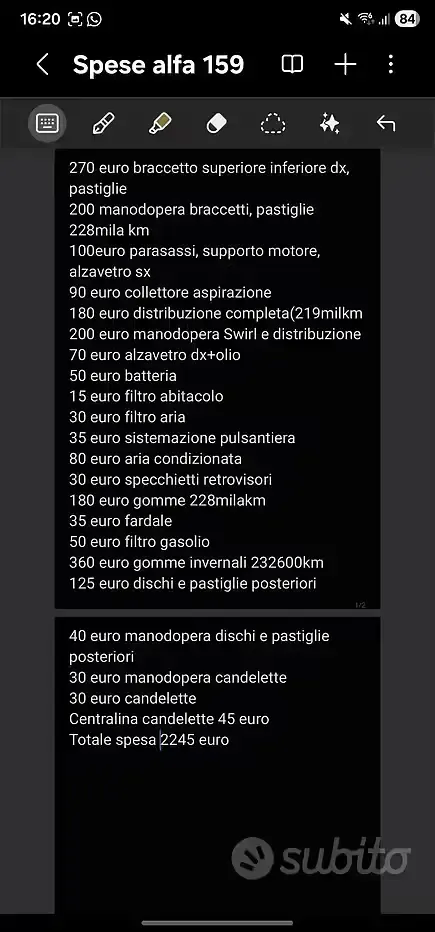
Task: Go back from the Spese alfa 159 note
Action: pos(42,64)
